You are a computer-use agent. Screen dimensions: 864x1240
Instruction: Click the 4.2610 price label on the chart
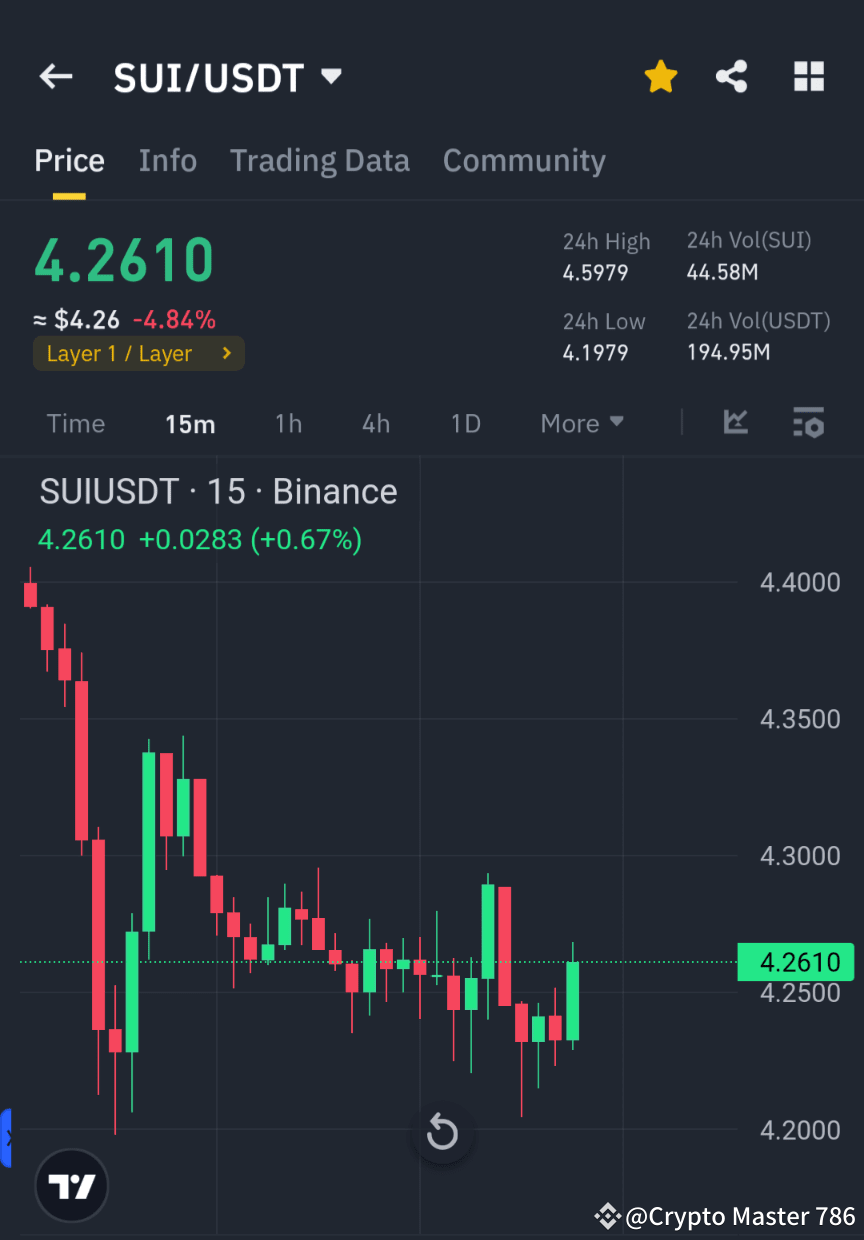tap(795, 962)
